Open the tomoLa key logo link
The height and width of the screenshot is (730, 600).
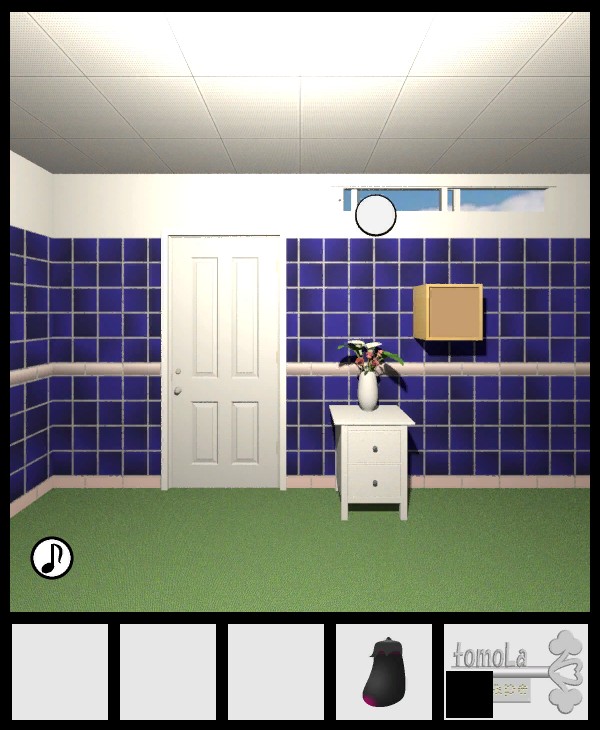516,671
